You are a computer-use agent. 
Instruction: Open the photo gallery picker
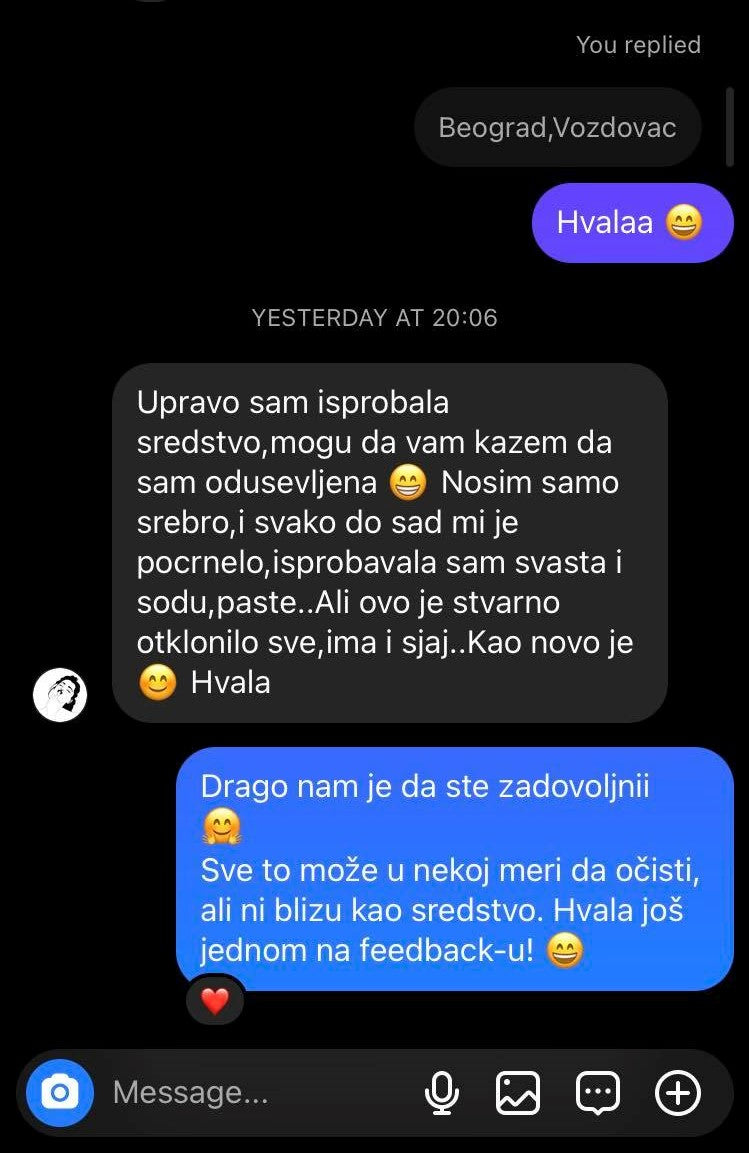pyautogui.click(x=518, y=1093)
